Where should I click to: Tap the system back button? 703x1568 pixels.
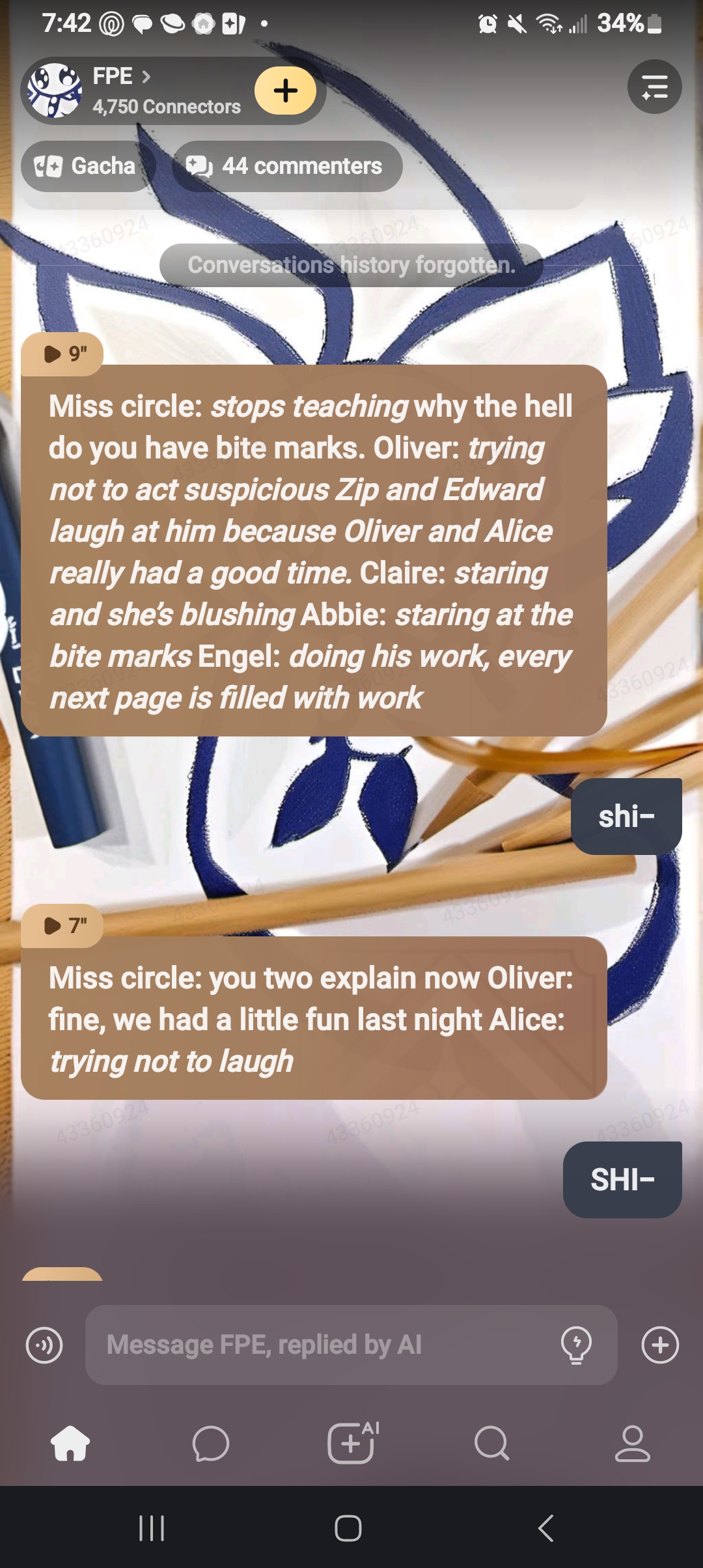(545, 1528)
